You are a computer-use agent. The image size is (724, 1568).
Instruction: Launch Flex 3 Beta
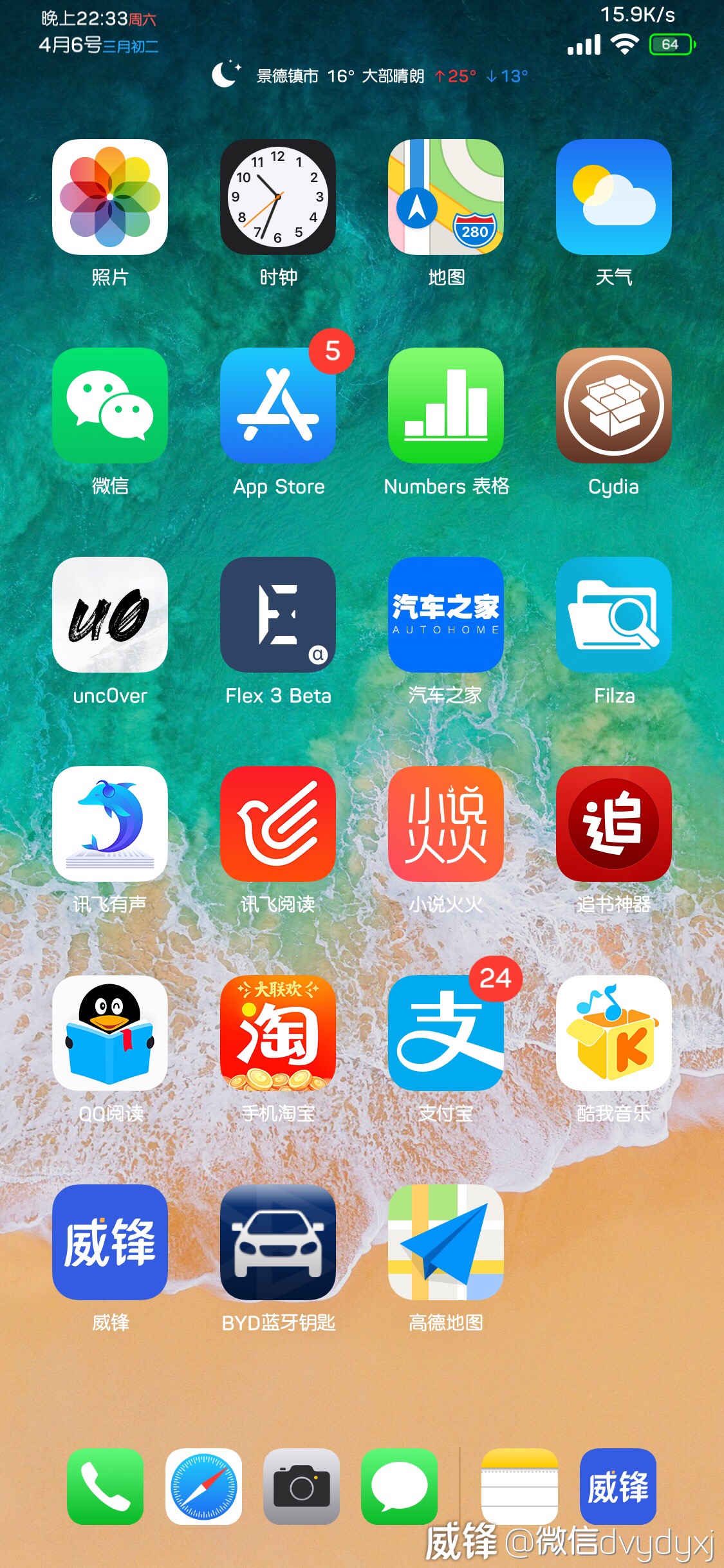278,615
